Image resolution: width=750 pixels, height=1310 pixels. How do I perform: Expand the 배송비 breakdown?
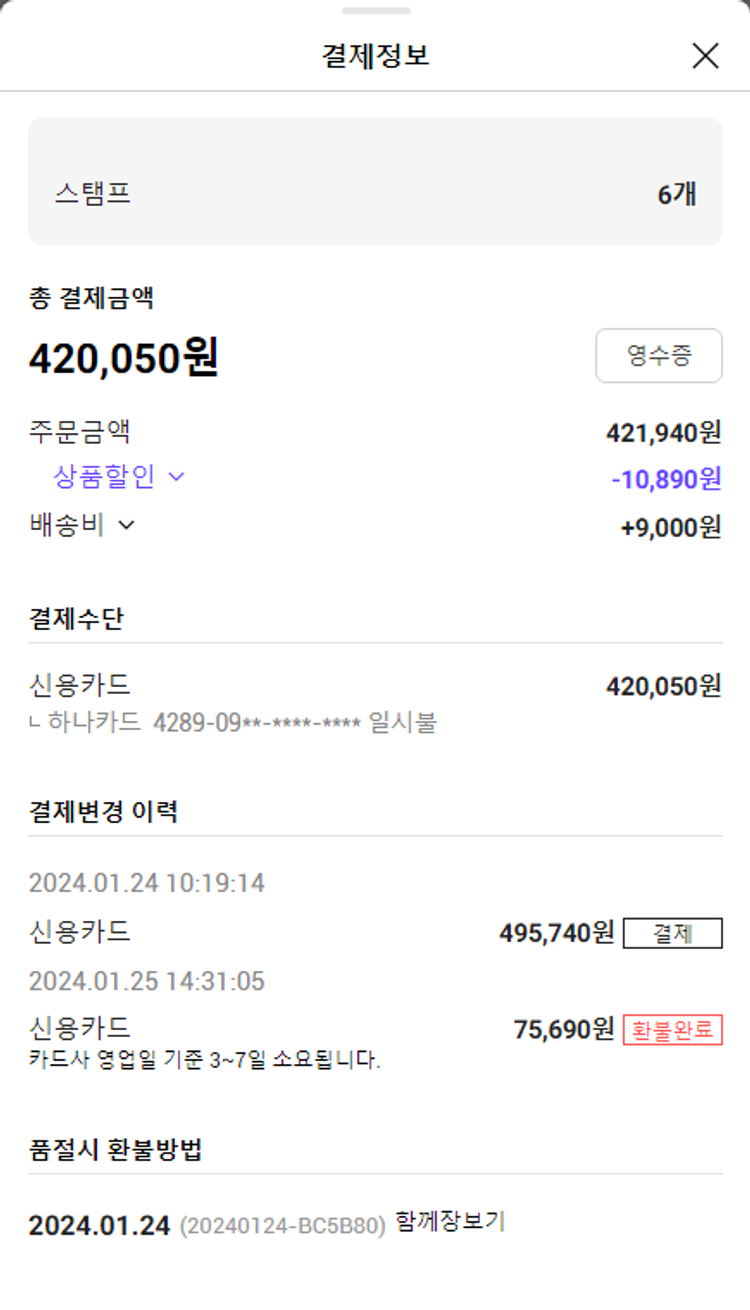83,525
